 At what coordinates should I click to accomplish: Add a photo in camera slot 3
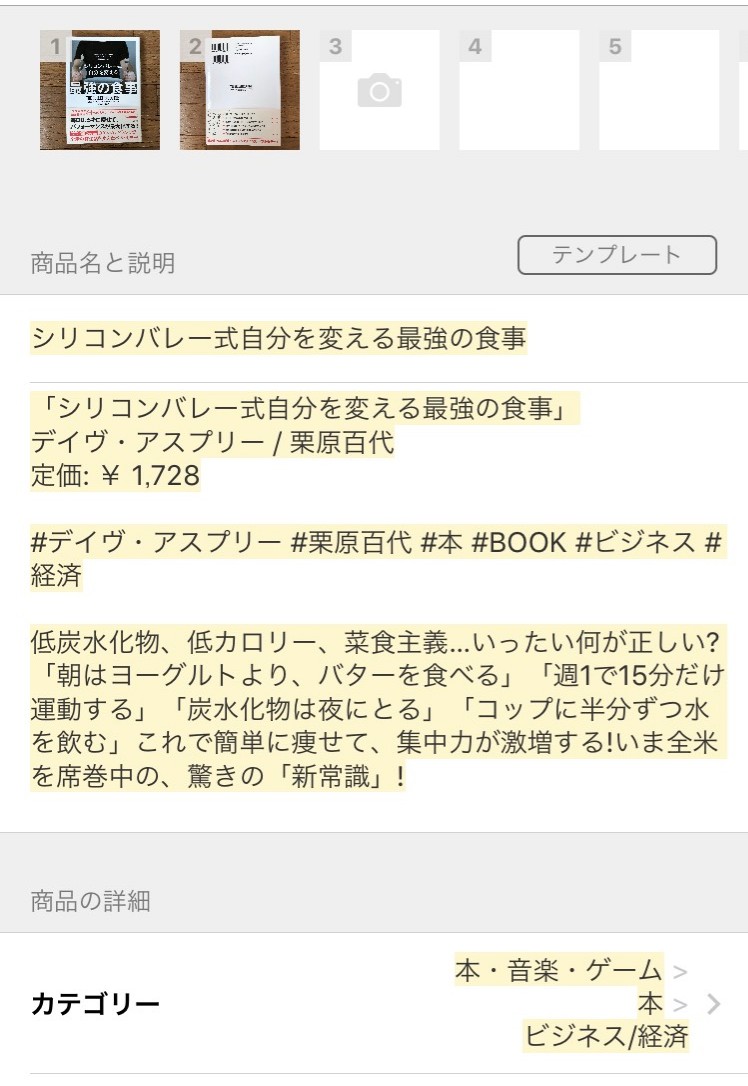pos(380,91)
